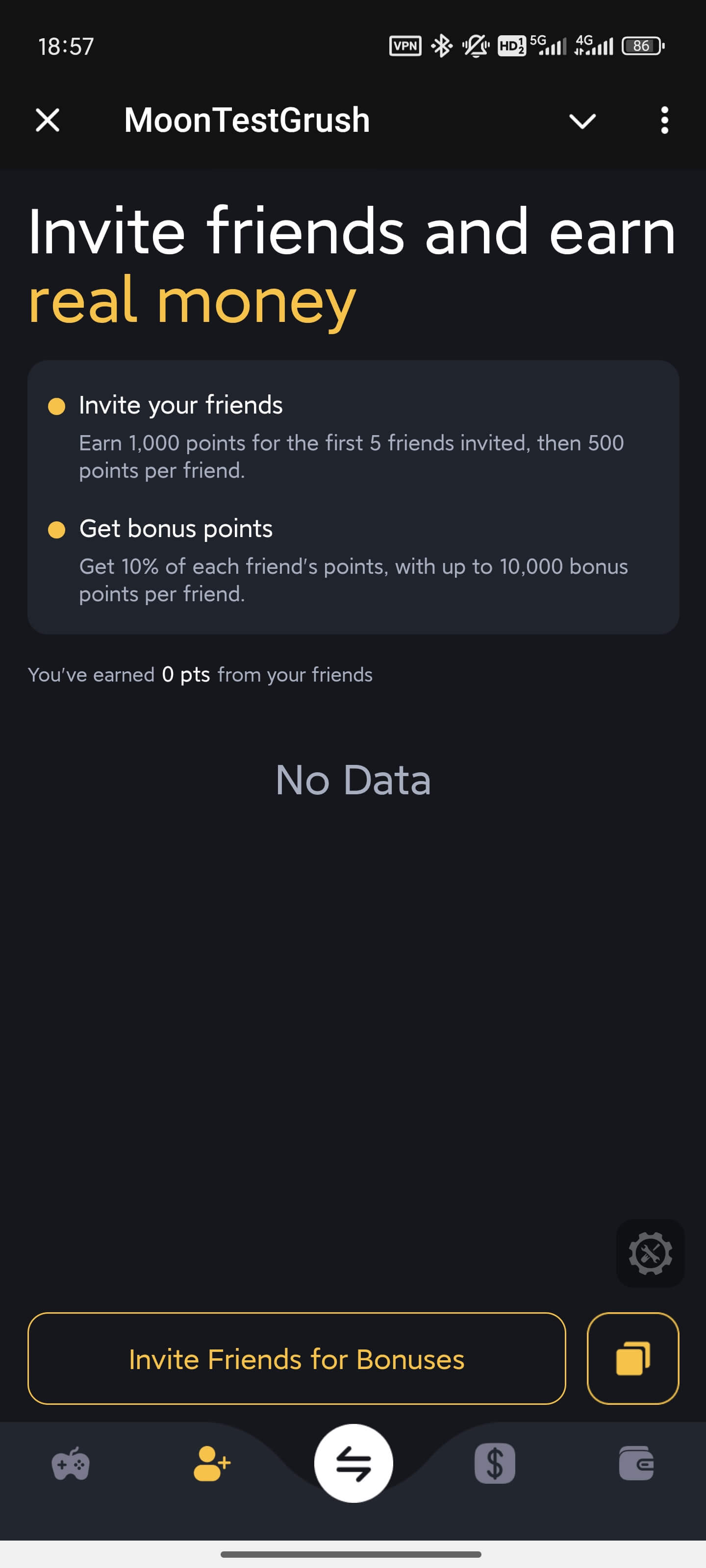
Task: Open the three-dot overflow menu
Action: pyautogui.click(x=664, y=120)
